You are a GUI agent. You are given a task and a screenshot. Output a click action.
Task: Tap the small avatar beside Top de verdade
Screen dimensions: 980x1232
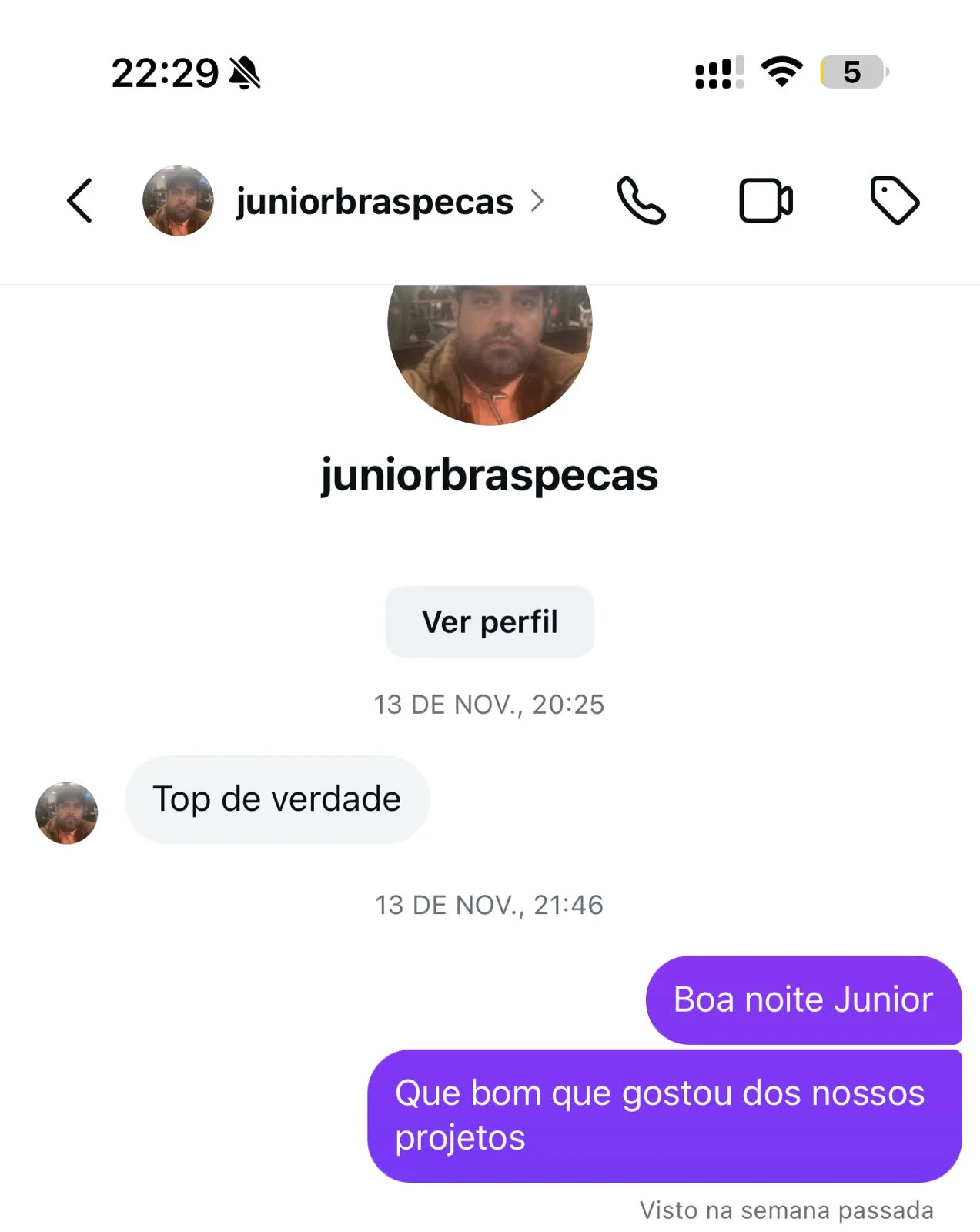[x=67, y=812]
